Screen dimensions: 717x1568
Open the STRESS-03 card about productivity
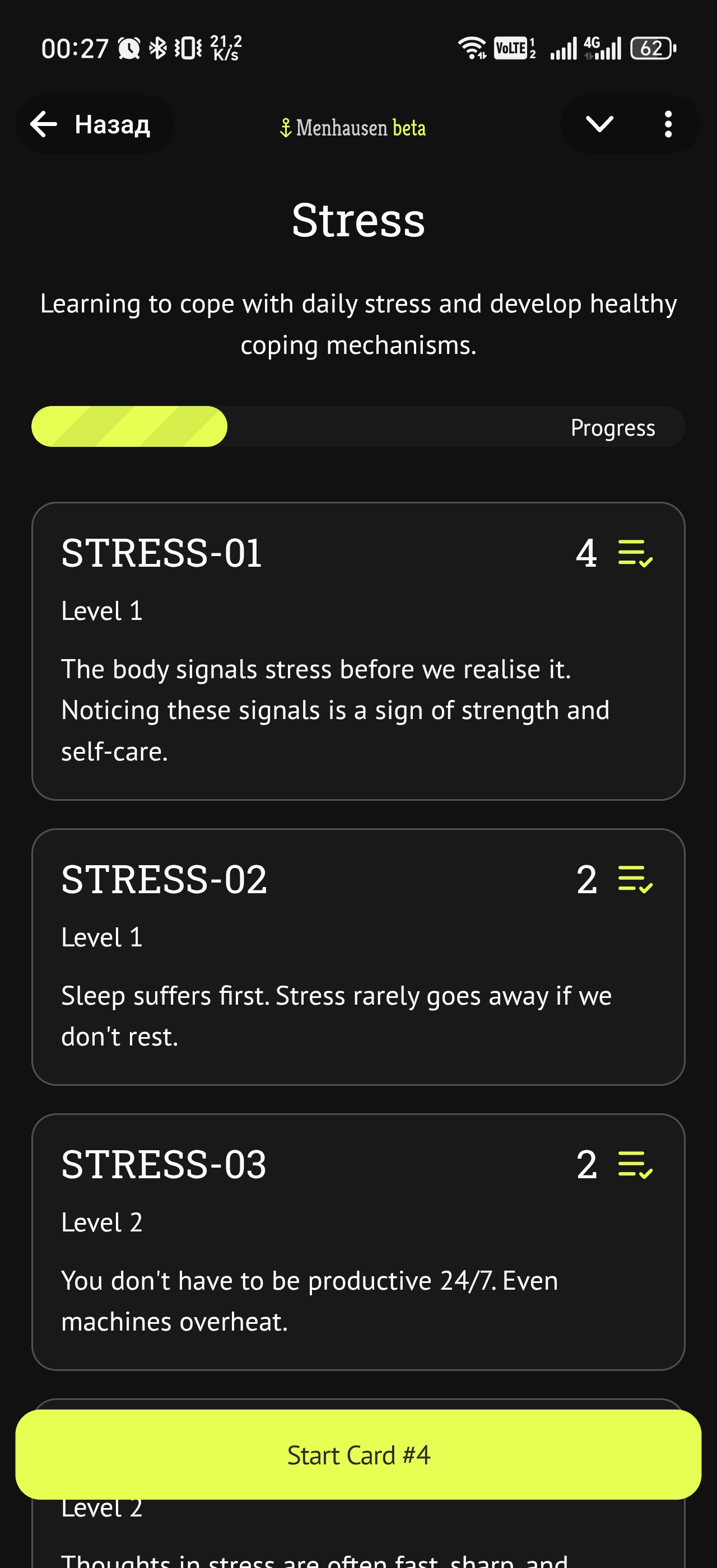(x=358, y=1240)
